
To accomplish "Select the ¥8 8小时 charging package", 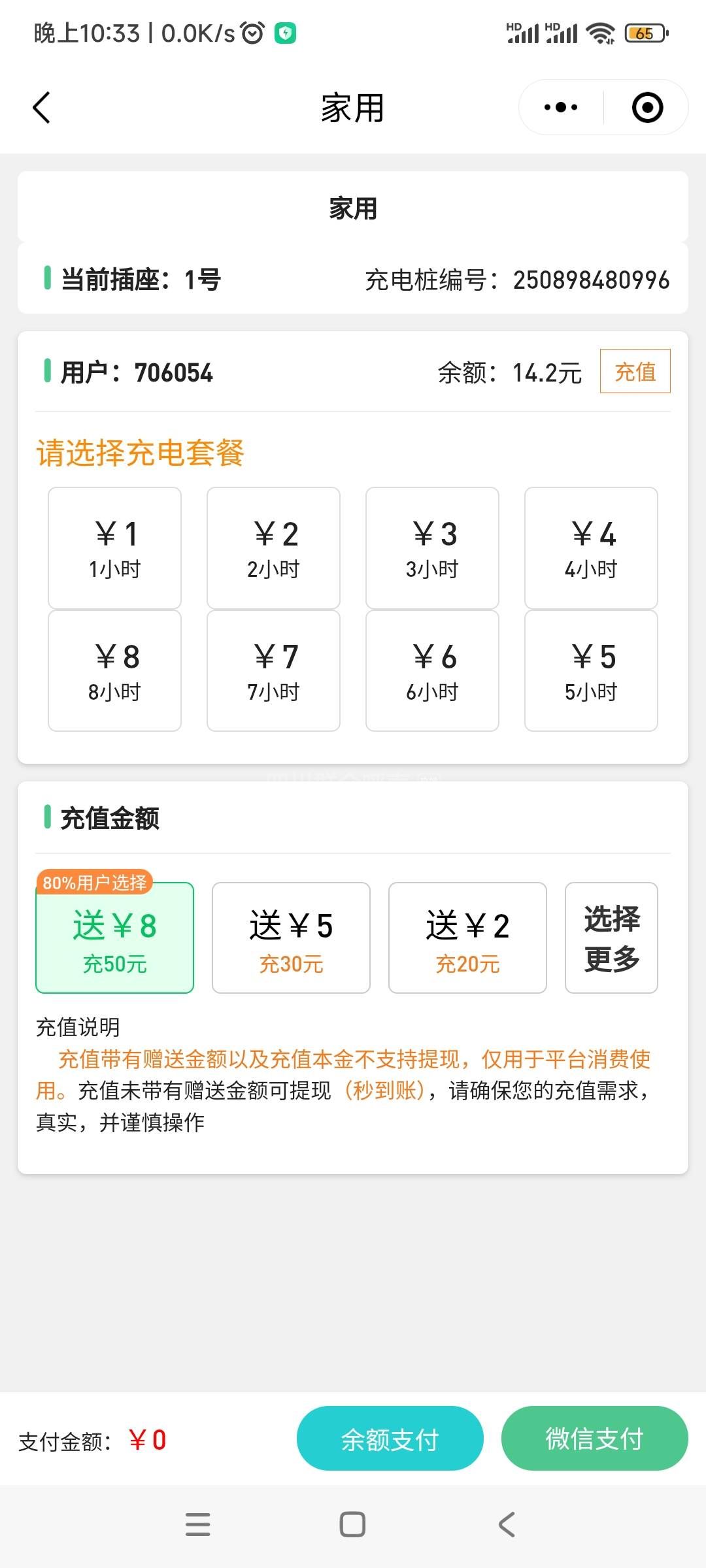I will 115,671.
